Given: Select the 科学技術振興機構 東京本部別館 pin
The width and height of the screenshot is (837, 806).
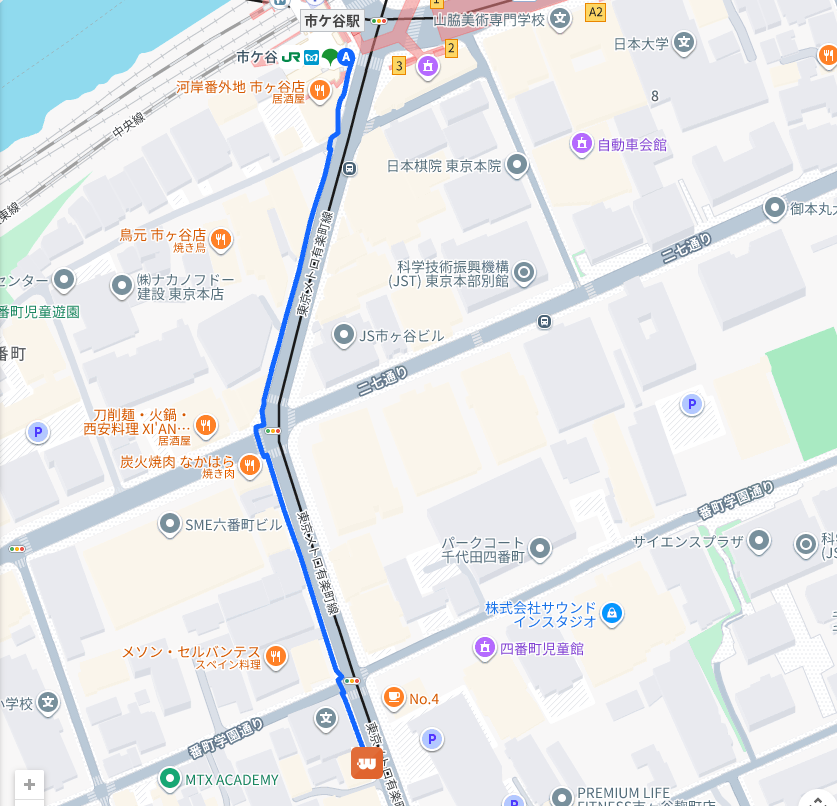Looking at the screenshot, I should point(524,273).
